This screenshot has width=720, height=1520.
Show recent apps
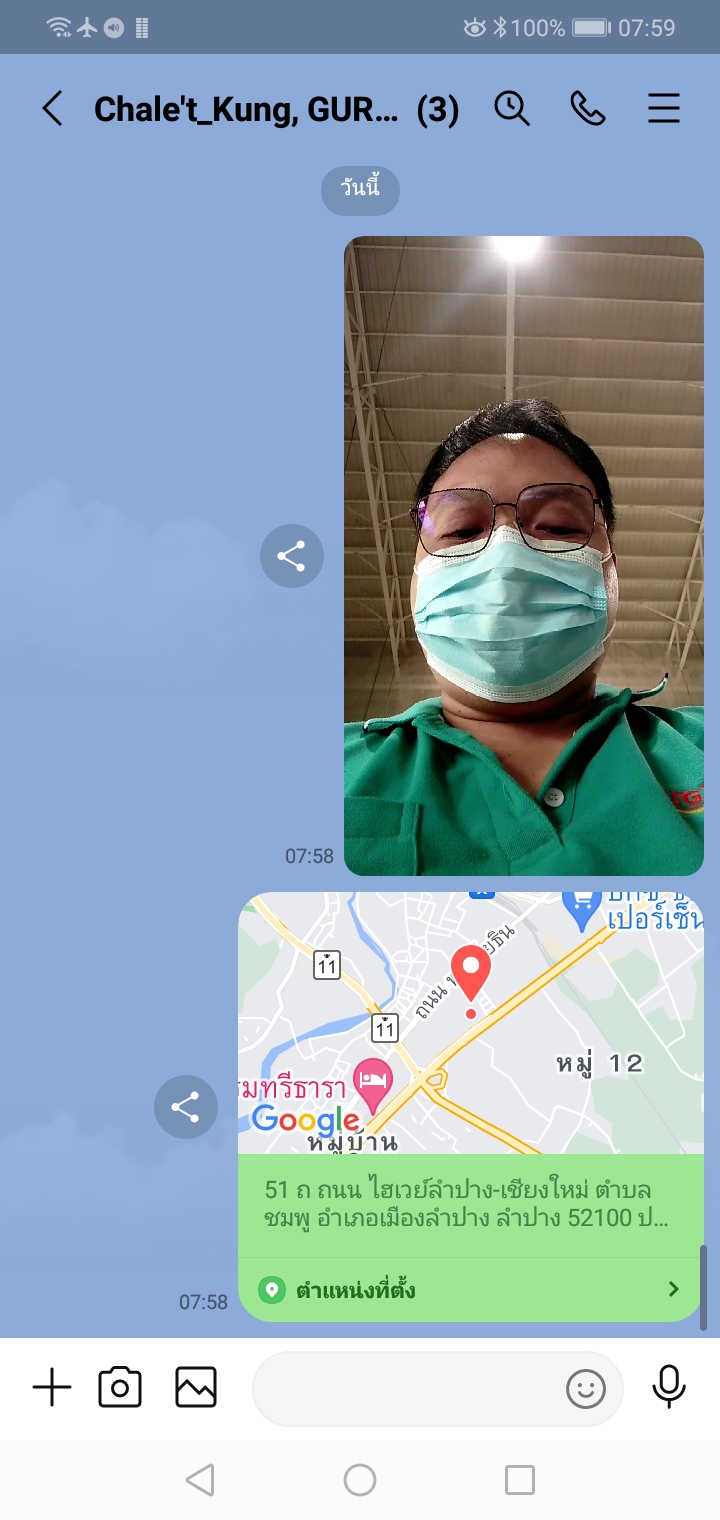(x=520, y=1480)
